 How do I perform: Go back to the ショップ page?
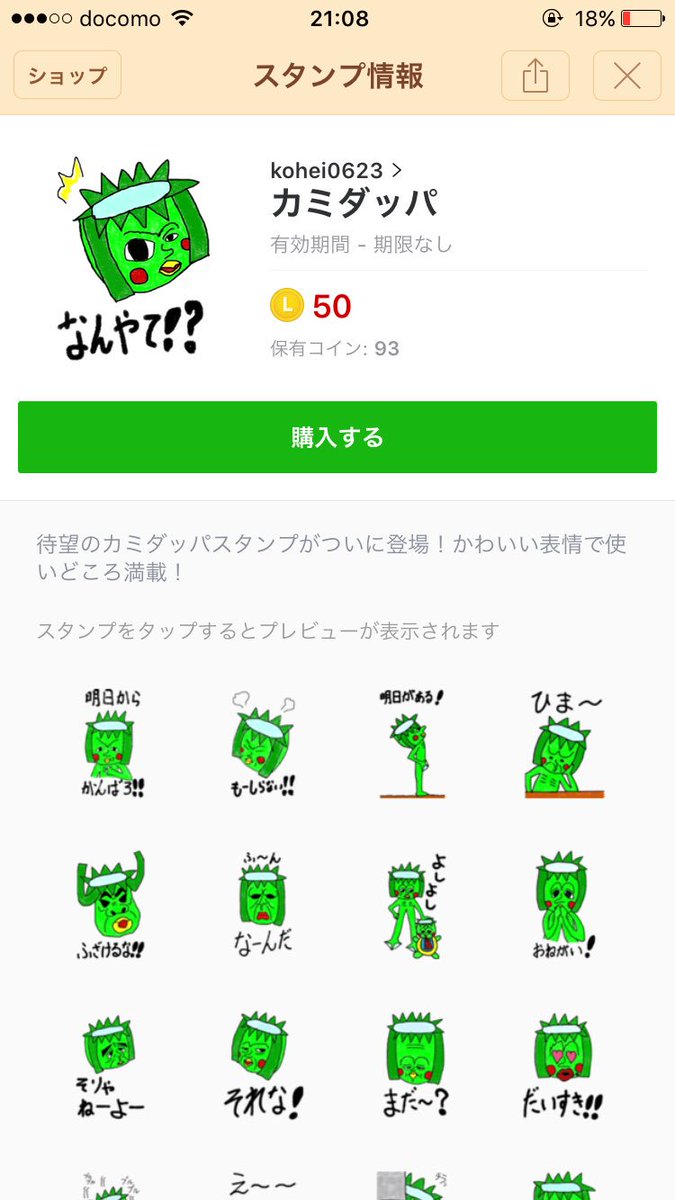(67, 75)
